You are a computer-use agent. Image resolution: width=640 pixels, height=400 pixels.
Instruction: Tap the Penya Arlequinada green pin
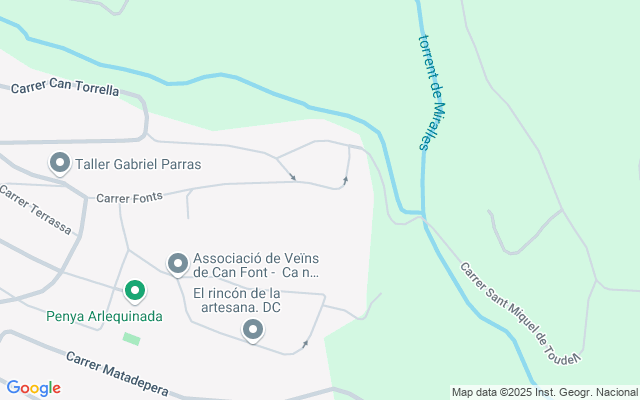pos(134,292)
